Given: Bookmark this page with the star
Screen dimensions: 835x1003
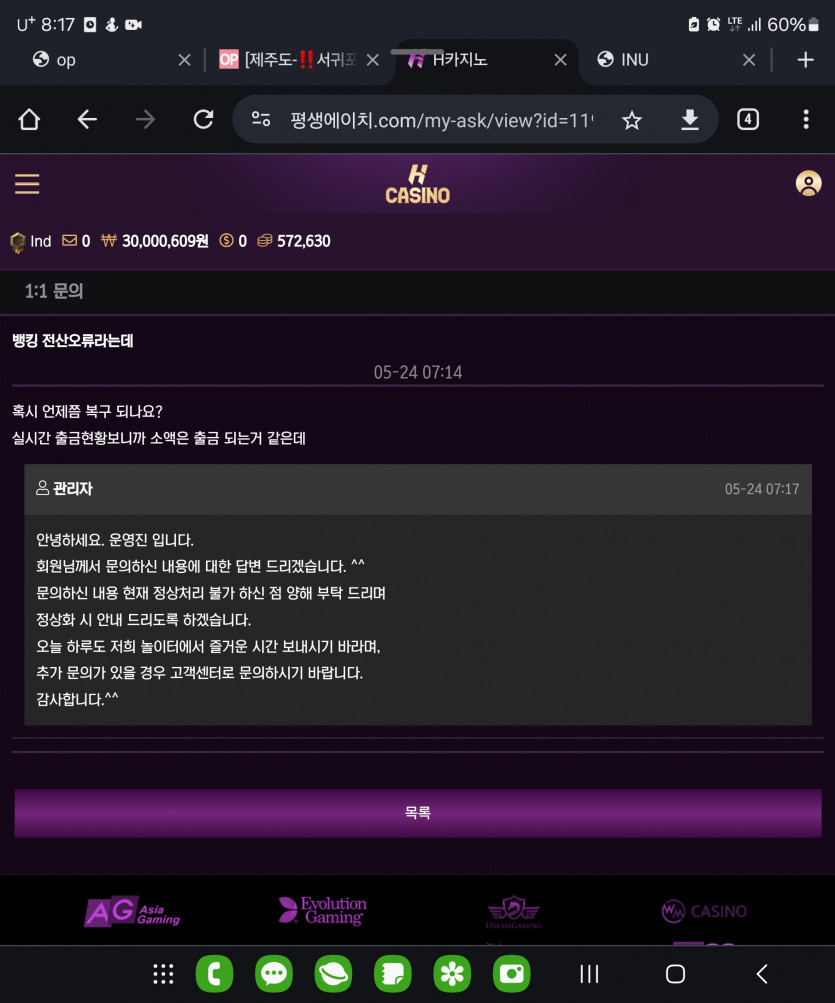Looking at the screenshot, I should click(x=631, y=120).
